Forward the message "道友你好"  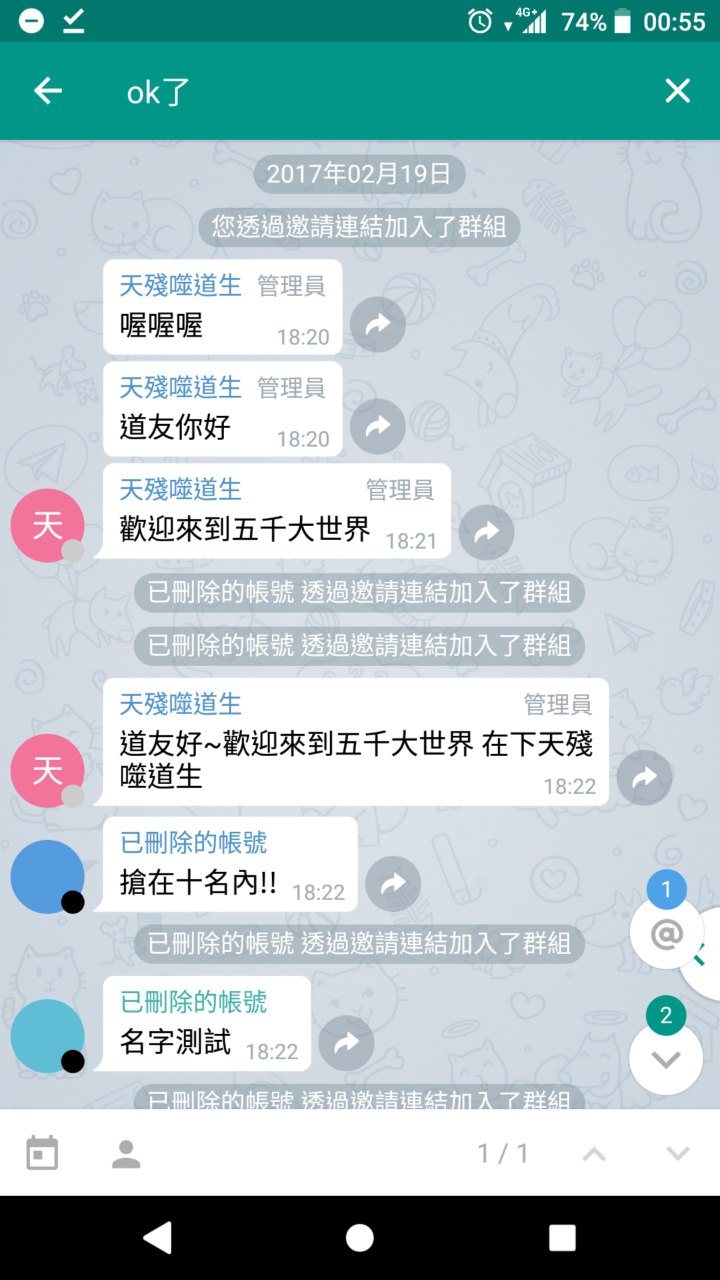(x=378, y=426)
